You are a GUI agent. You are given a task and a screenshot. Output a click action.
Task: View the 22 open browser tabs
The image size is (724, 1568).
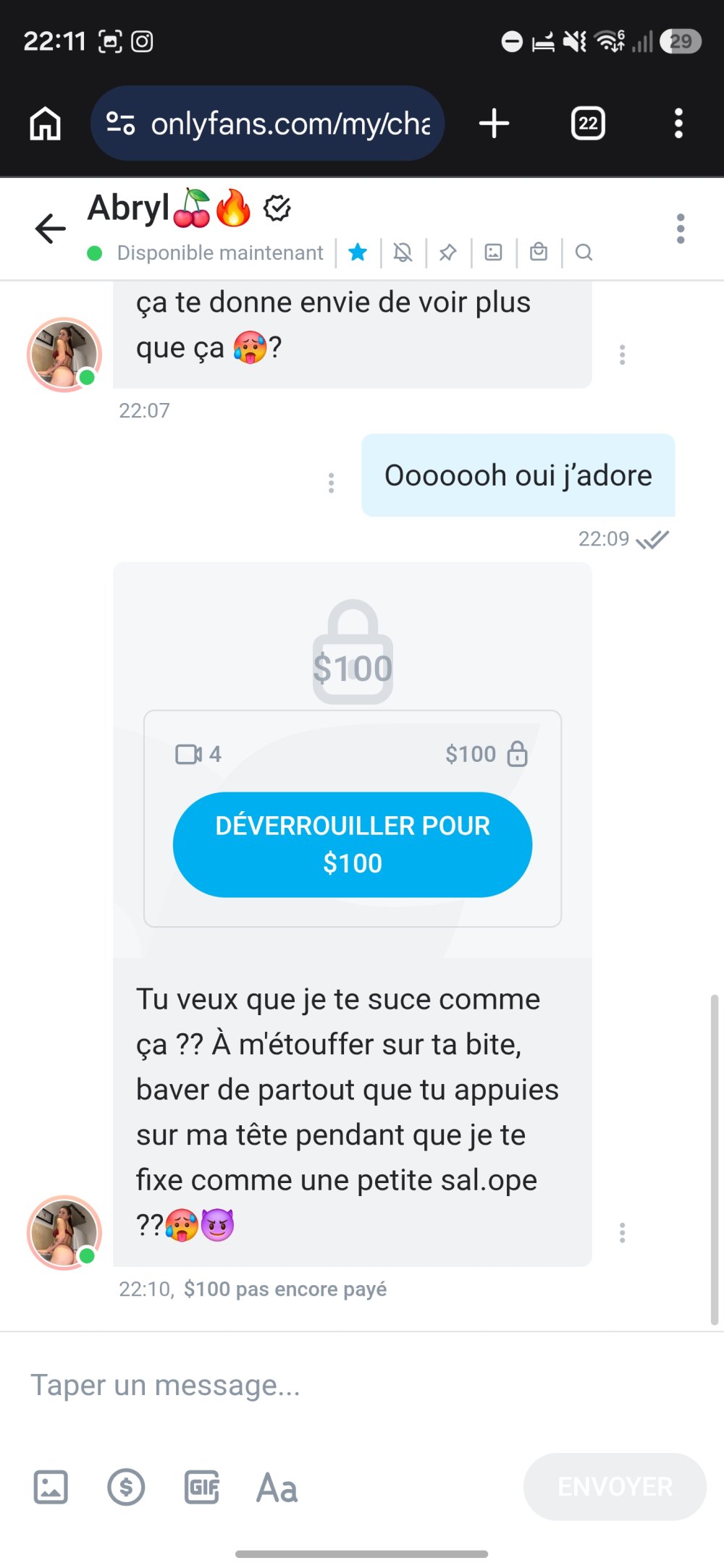pyautogui.click(x=588, y=124)
